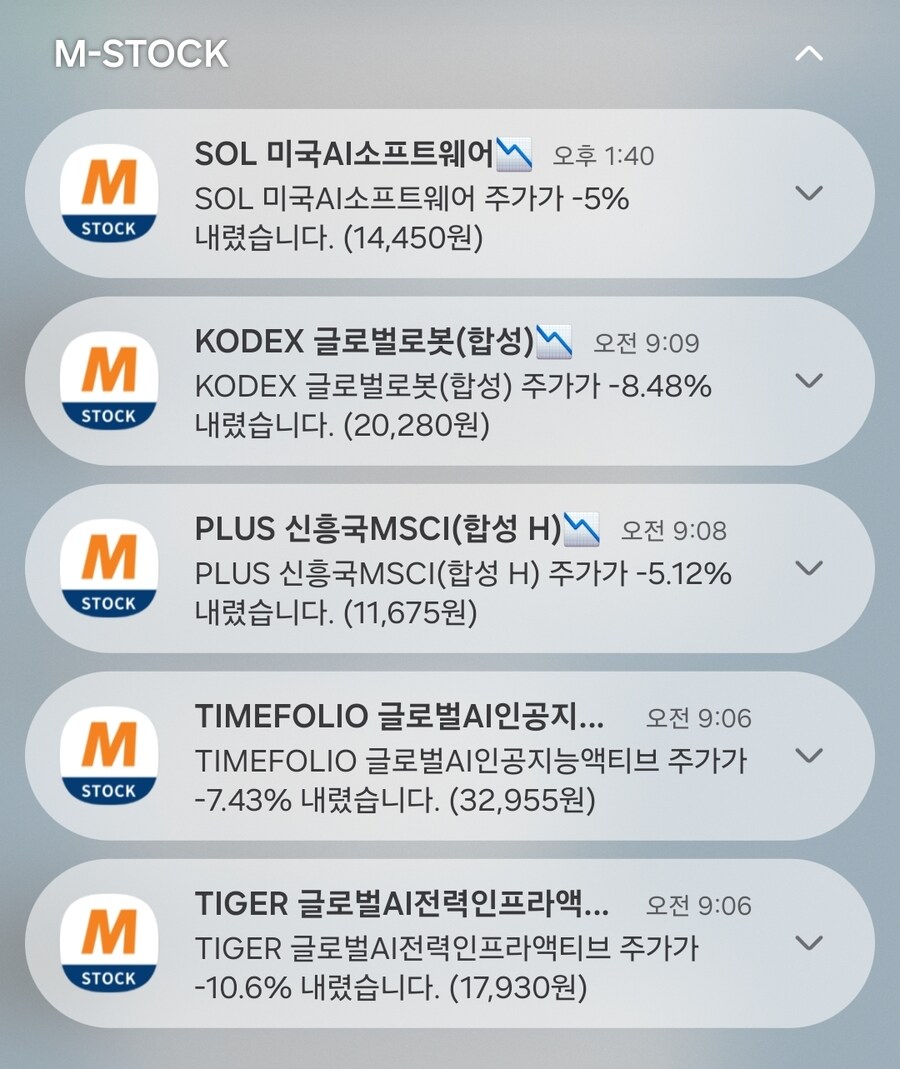Expand the KODEX 글로벌로봇 notification chevron
900x1069 pixels.
pos(806,380)
